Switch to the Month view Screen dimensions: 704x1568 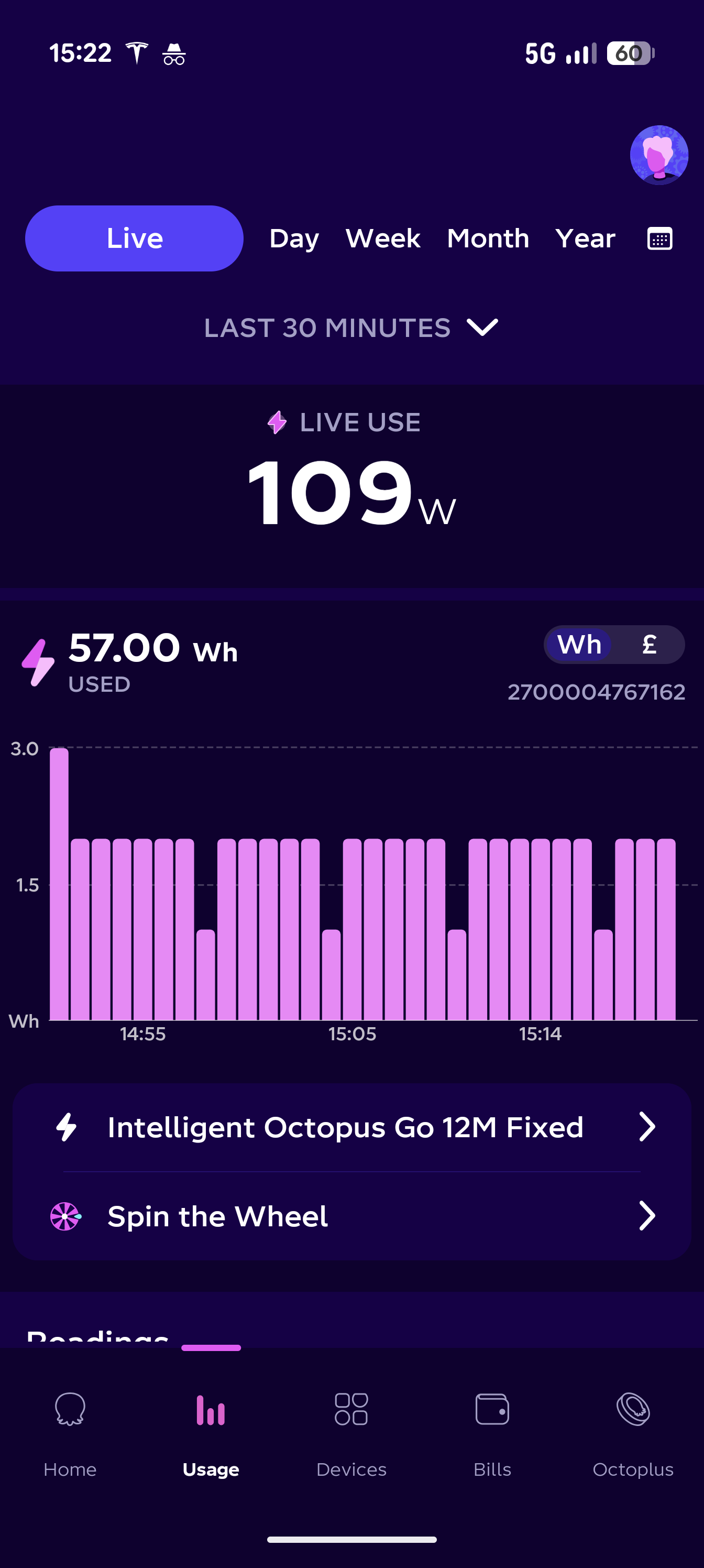tap(488, 238)
